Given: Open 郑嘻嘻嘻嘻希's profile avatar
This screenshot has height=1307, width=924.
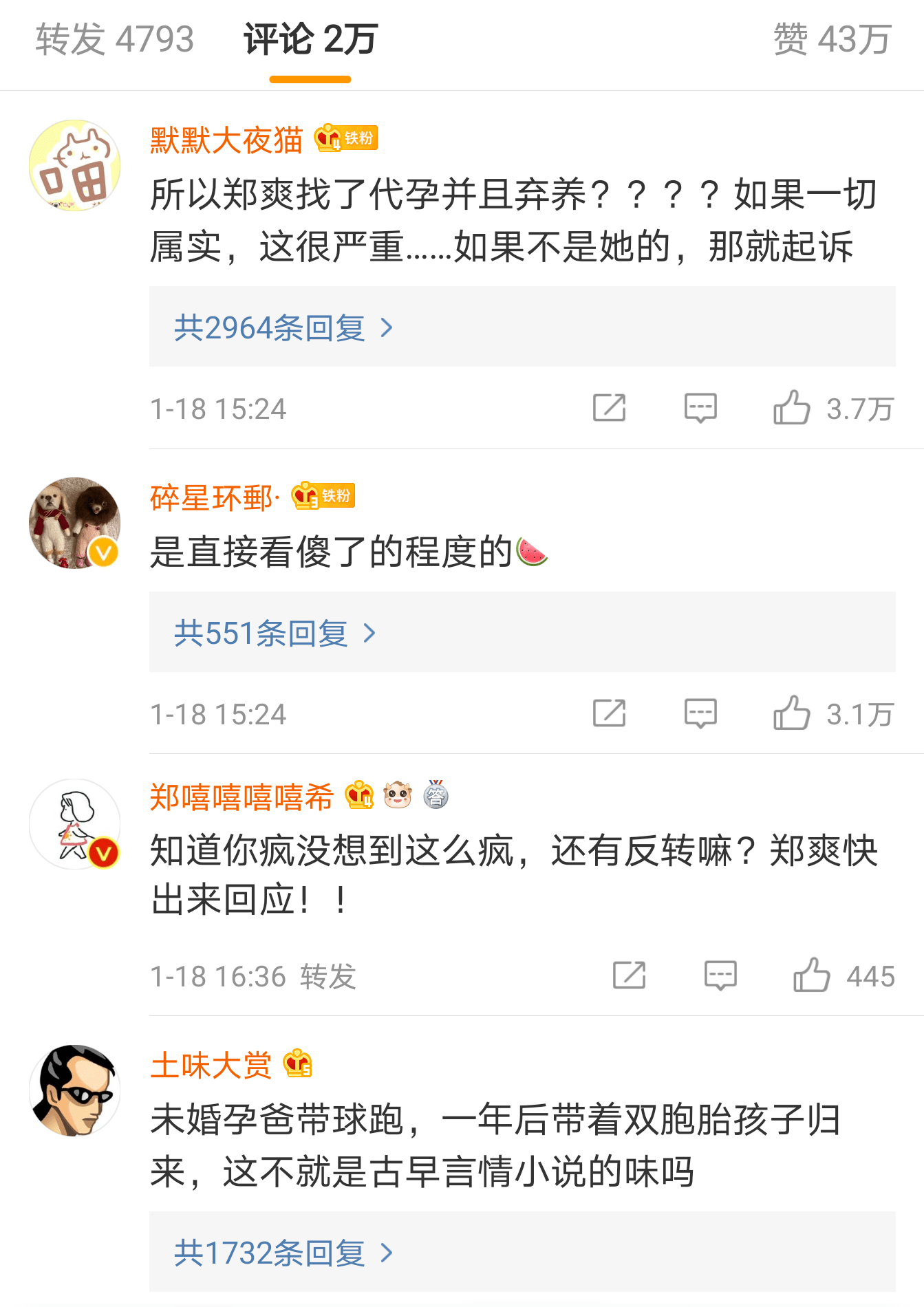Looking at the screenshot, I should tap(75, 824).
